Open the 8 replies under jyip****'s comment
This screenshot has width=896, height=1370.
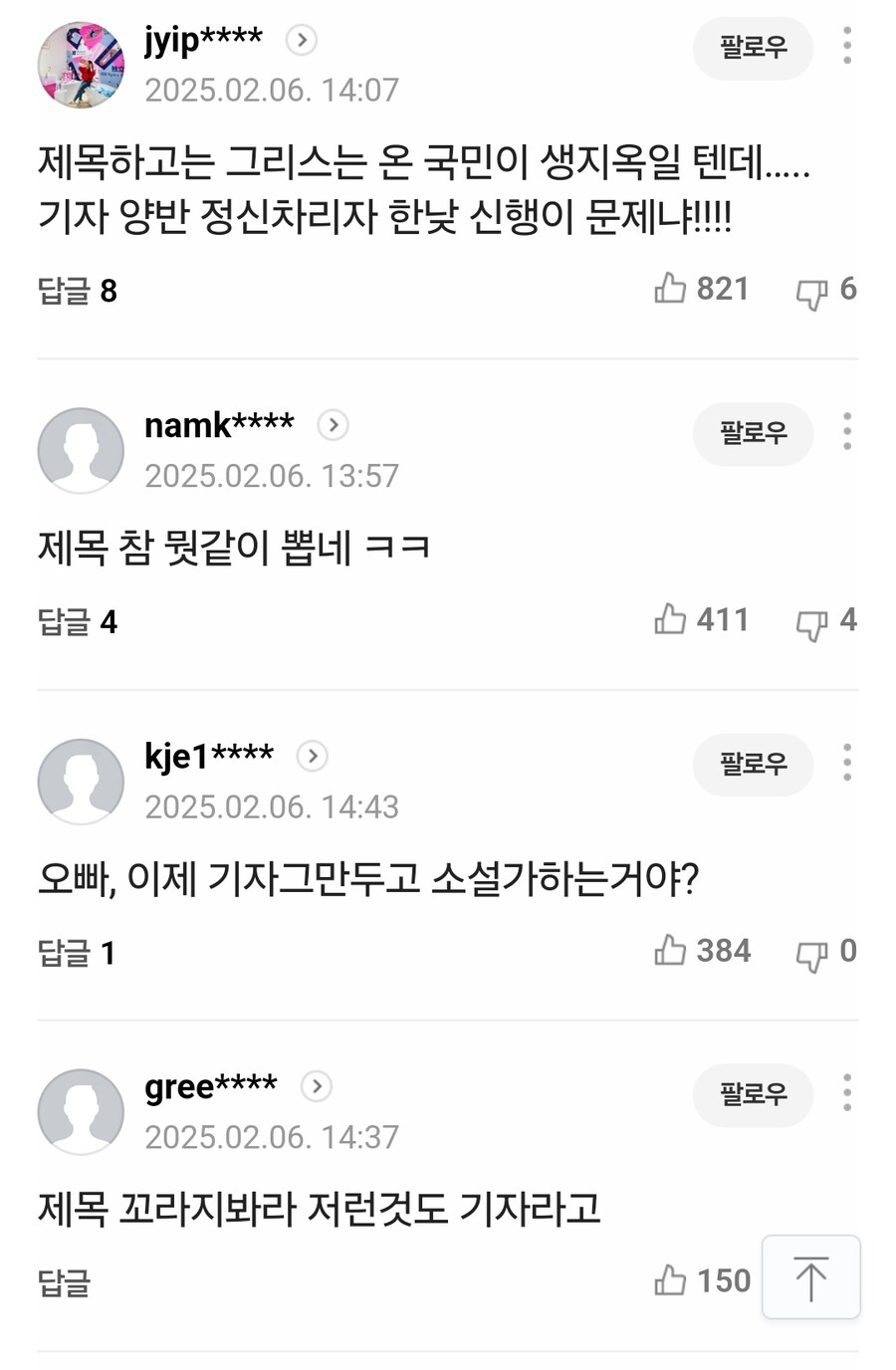(x=77, y=291)
